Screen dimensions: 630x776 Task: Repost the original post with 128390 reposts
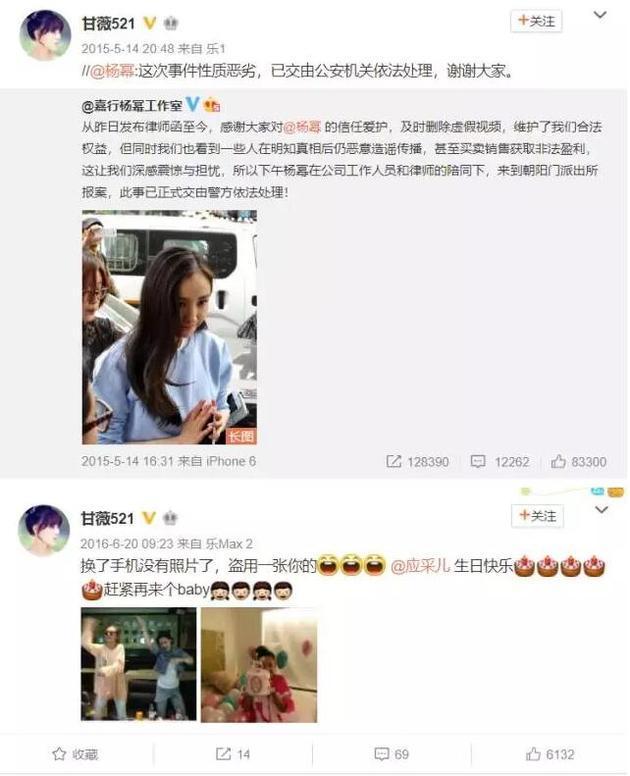(417, 462)
